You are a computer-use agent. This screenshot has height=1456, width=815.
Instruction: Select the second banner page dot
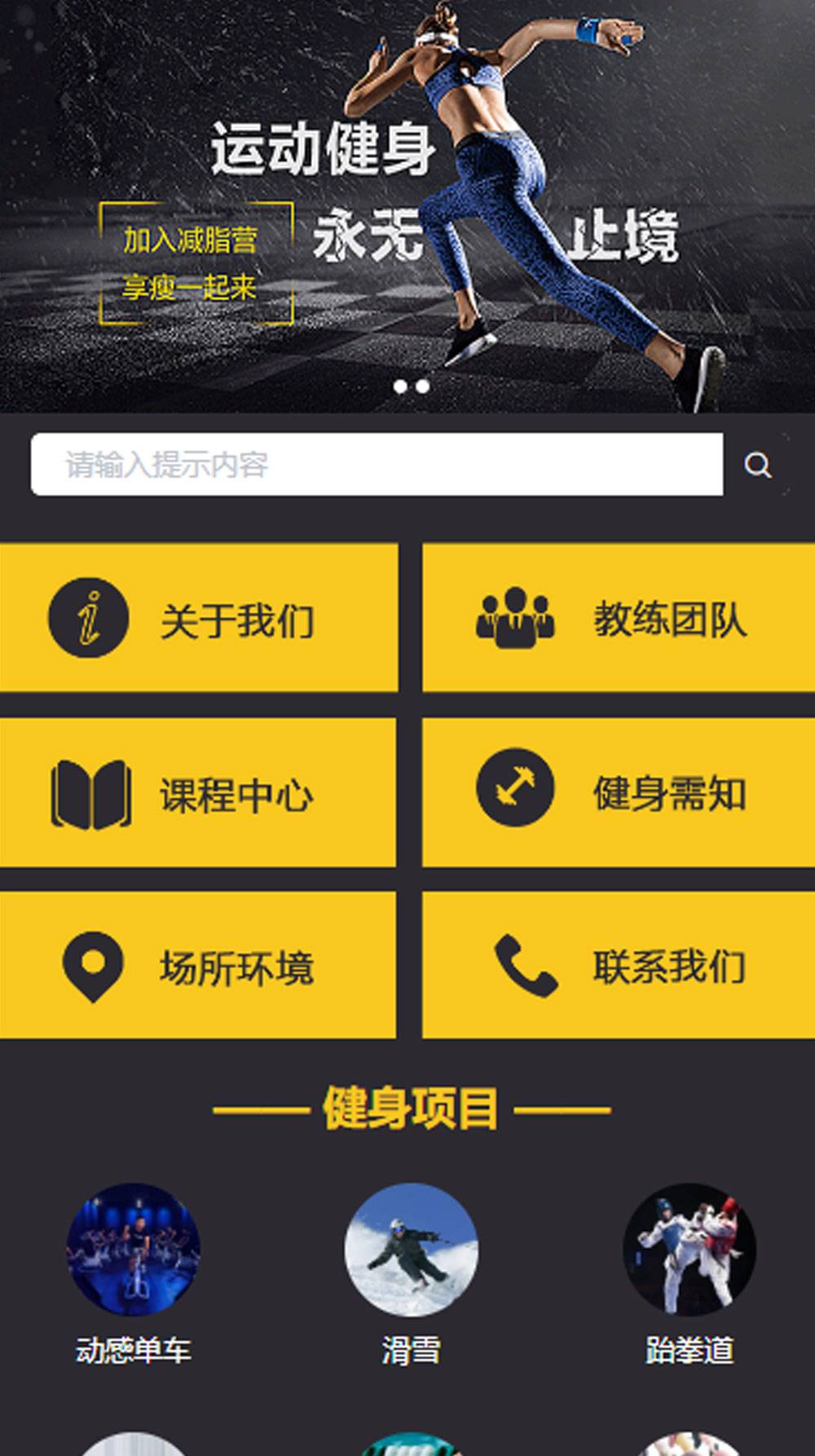pyautogui.click(x=422, y=386)
